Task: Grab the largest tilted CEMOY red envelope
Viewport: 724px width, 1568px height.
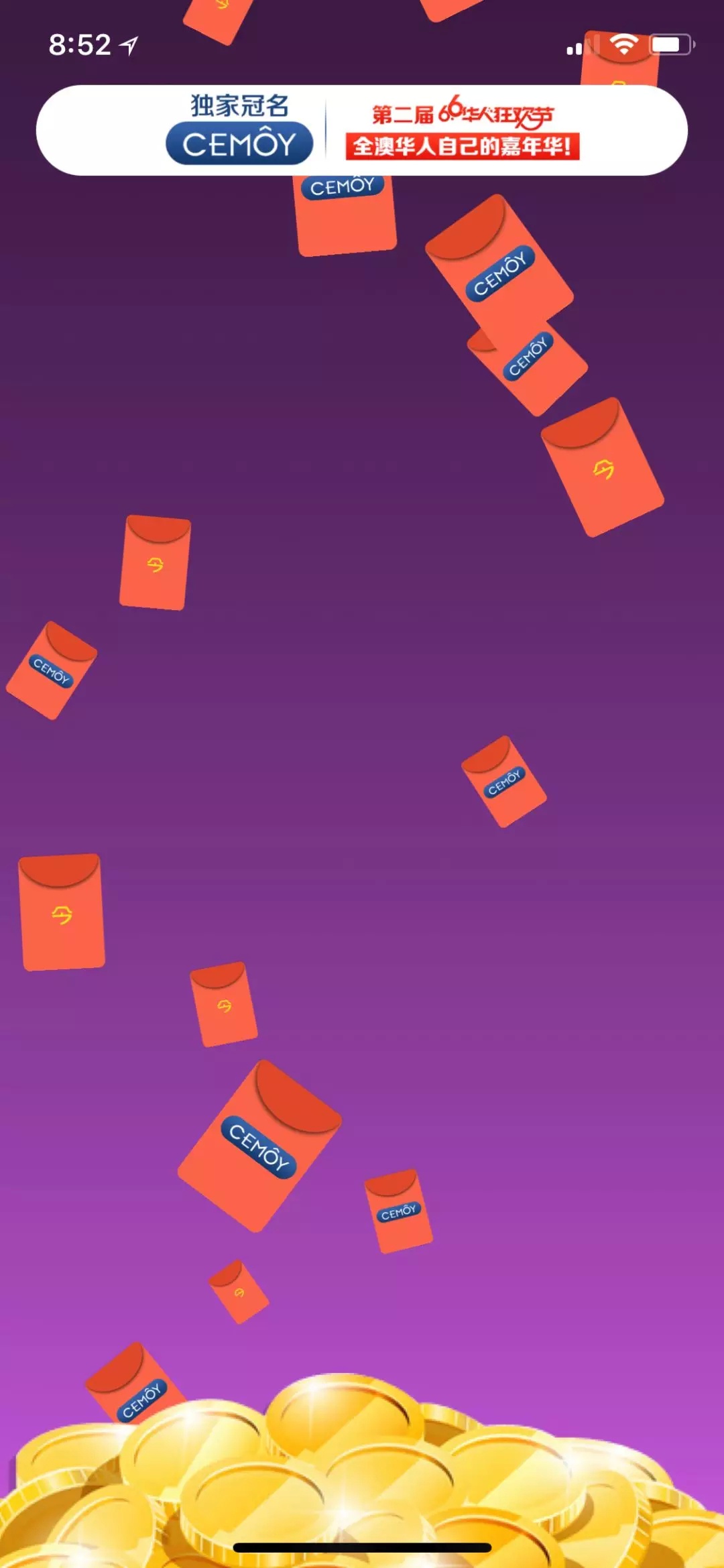Action: (x=259, y=1146)
